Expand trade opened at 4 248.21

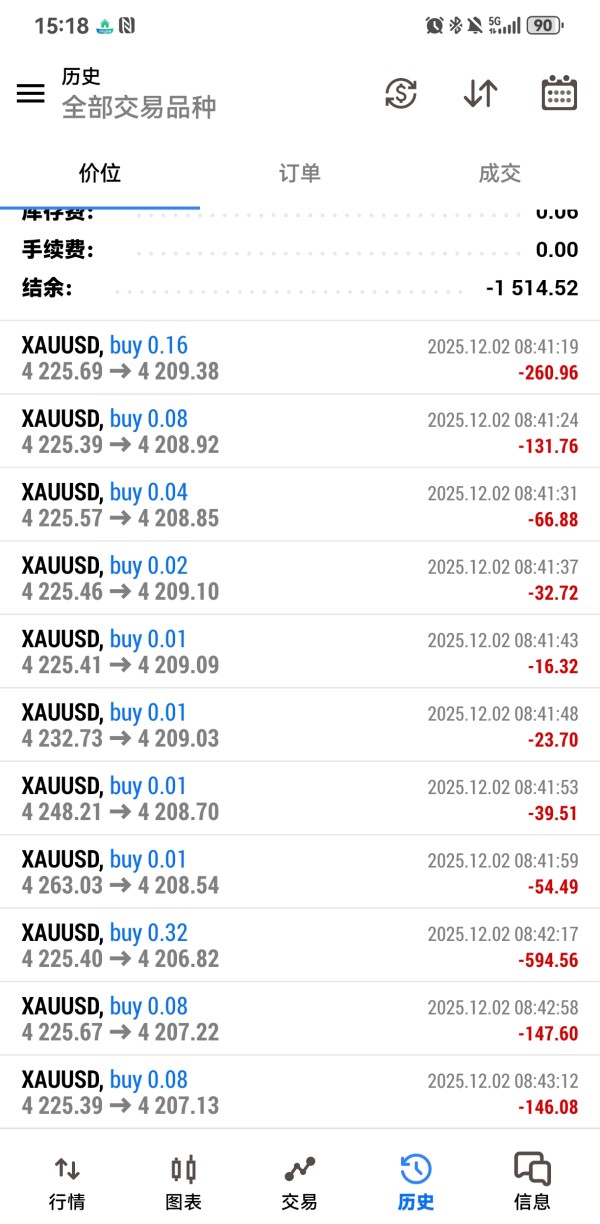tap(300, 799)
